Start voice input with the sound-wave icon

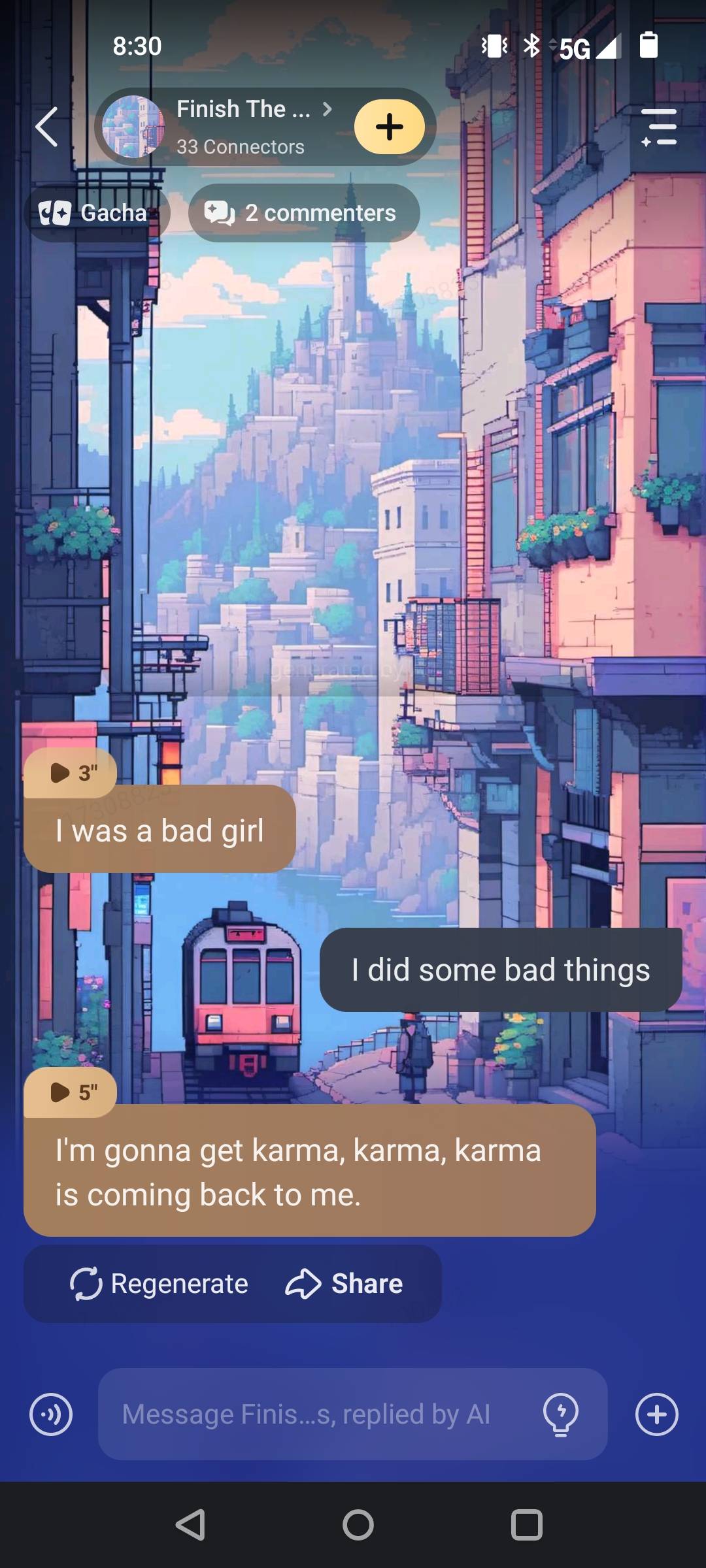[x=51, y=1414]
